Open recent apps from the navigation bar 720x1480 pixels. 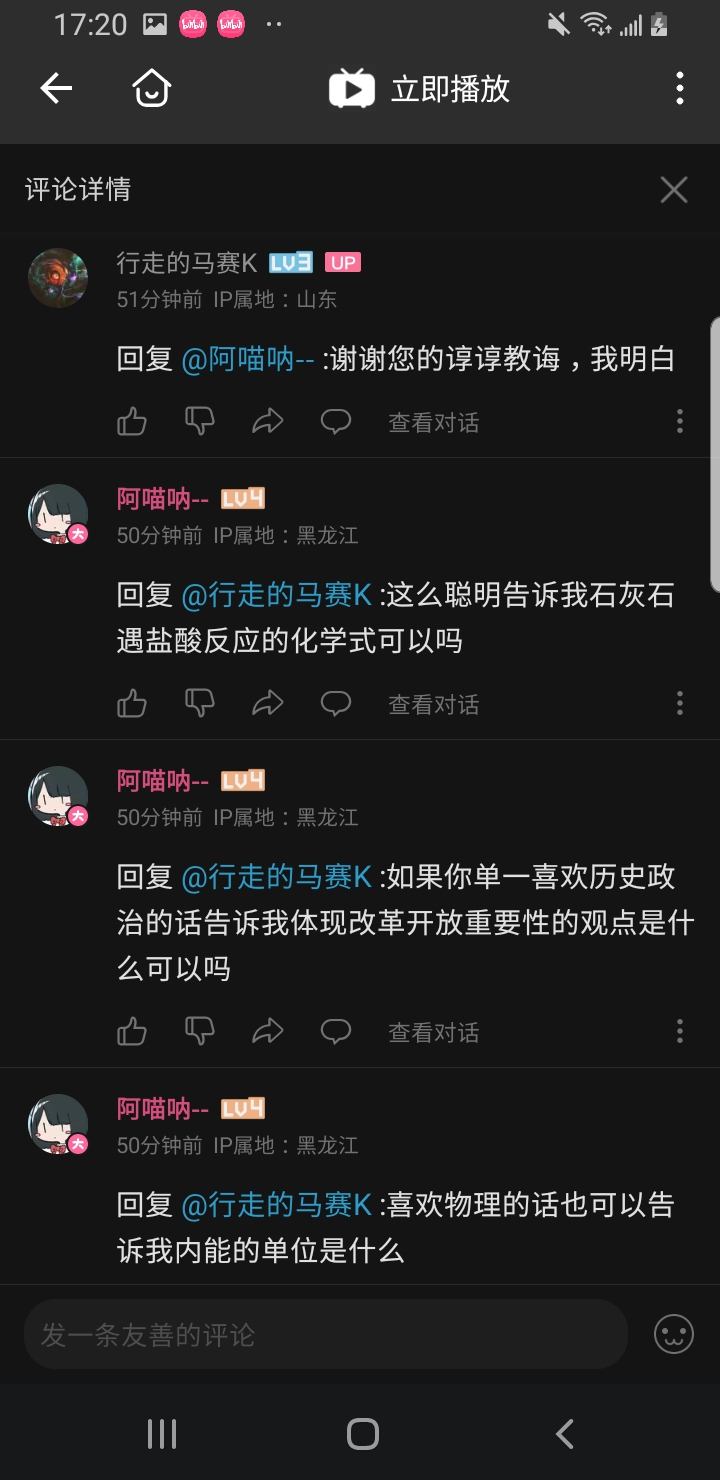pyautogui.click(x=162, y=1434)
